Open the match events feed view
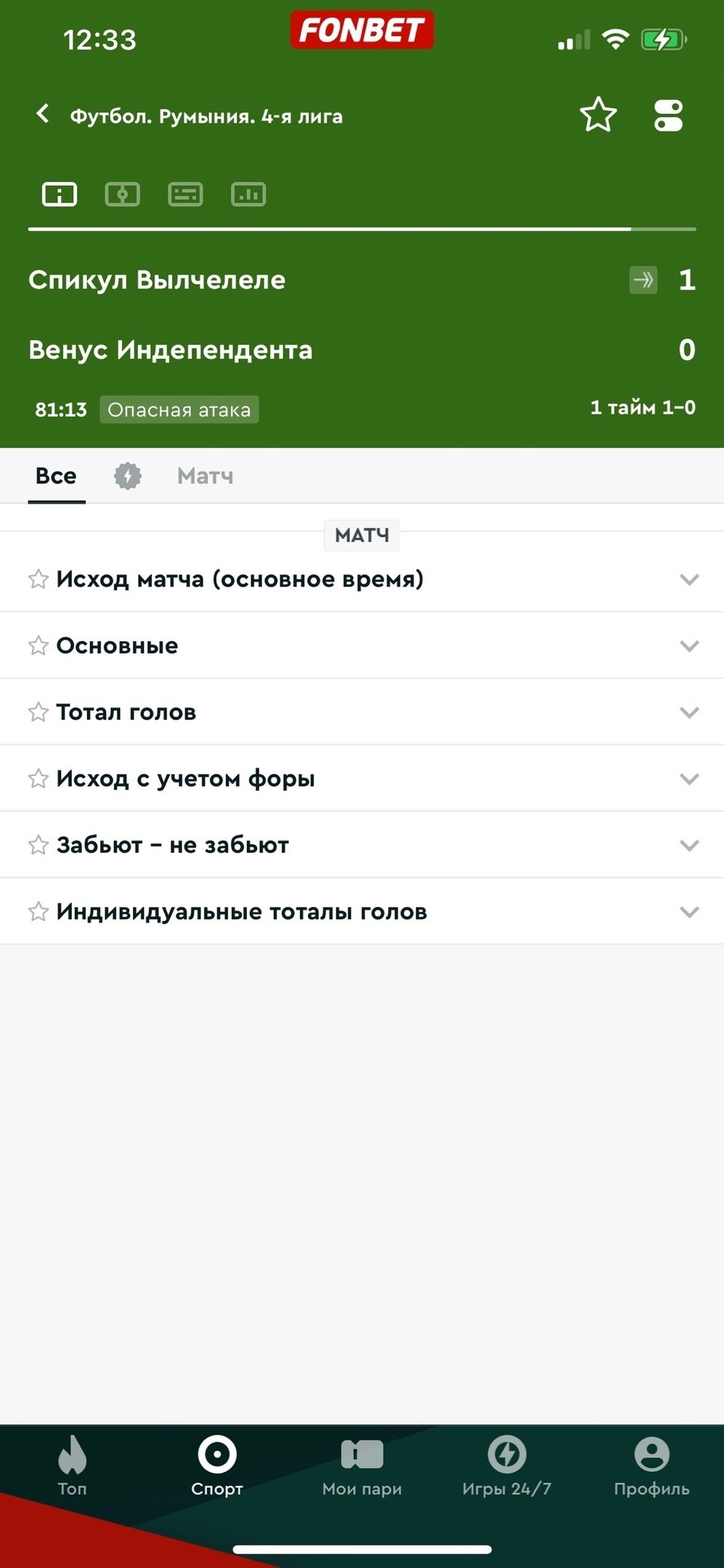 [185, 195]
